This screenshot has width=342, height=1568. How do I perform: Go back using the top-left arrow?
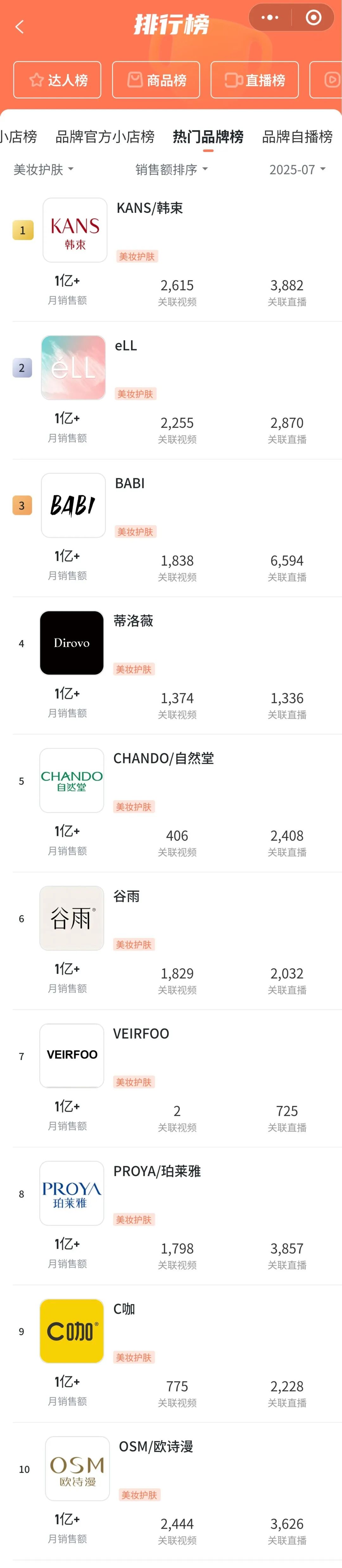pos(19,27)
